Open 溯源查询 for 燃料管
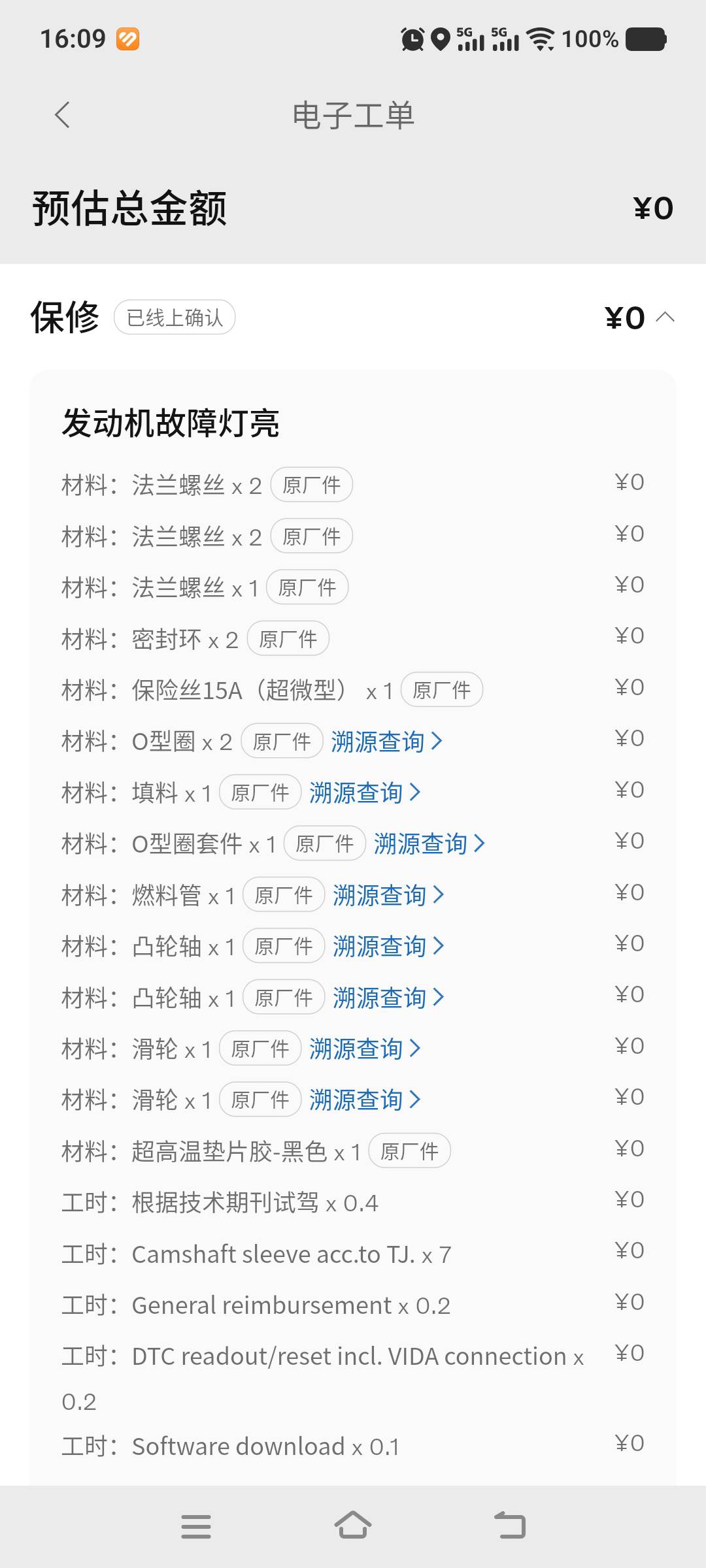Screen dimensions: 706x1568 (x=388, y=895)
